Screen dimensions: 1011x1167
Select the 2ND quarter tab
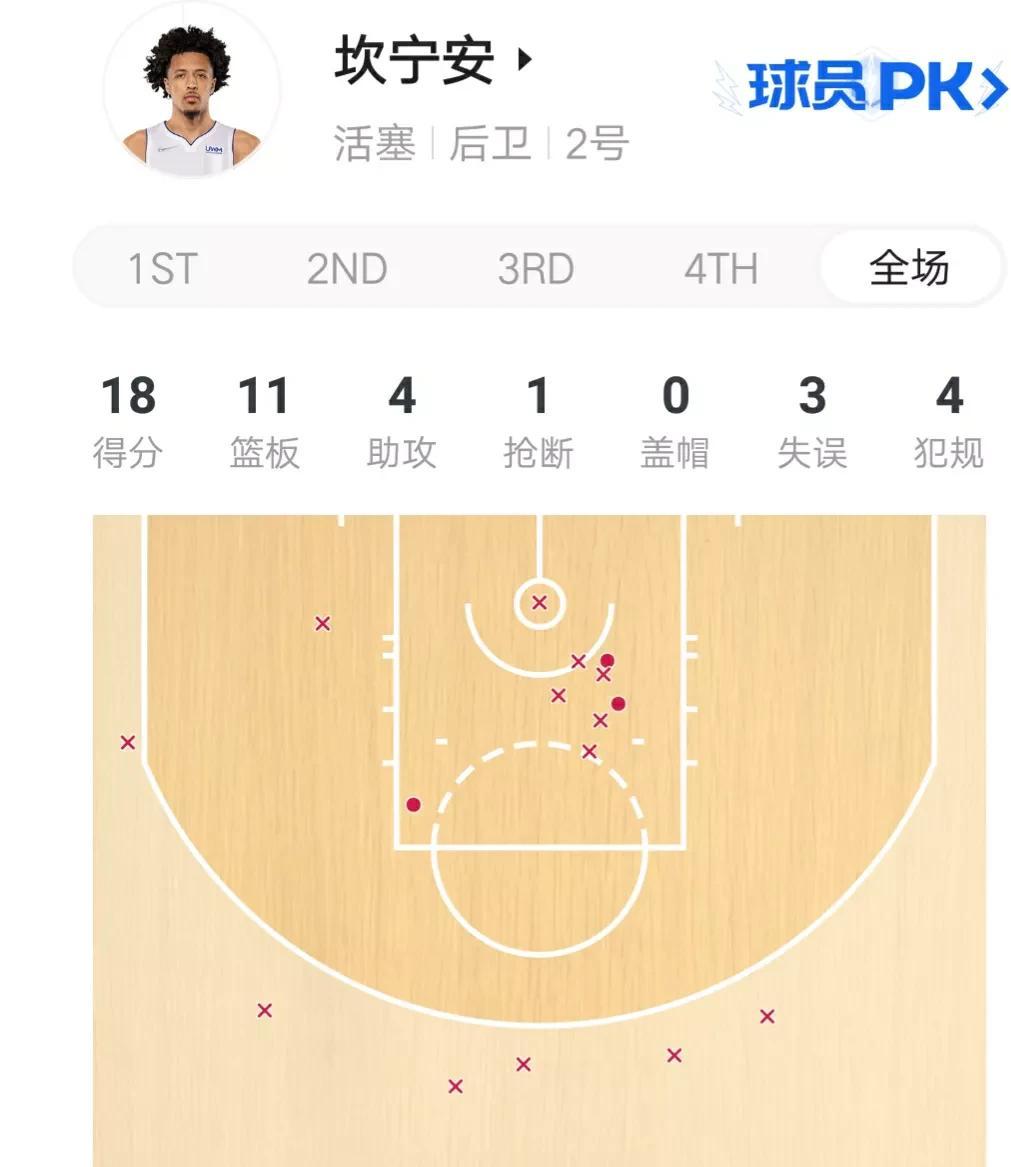point(347,269)
